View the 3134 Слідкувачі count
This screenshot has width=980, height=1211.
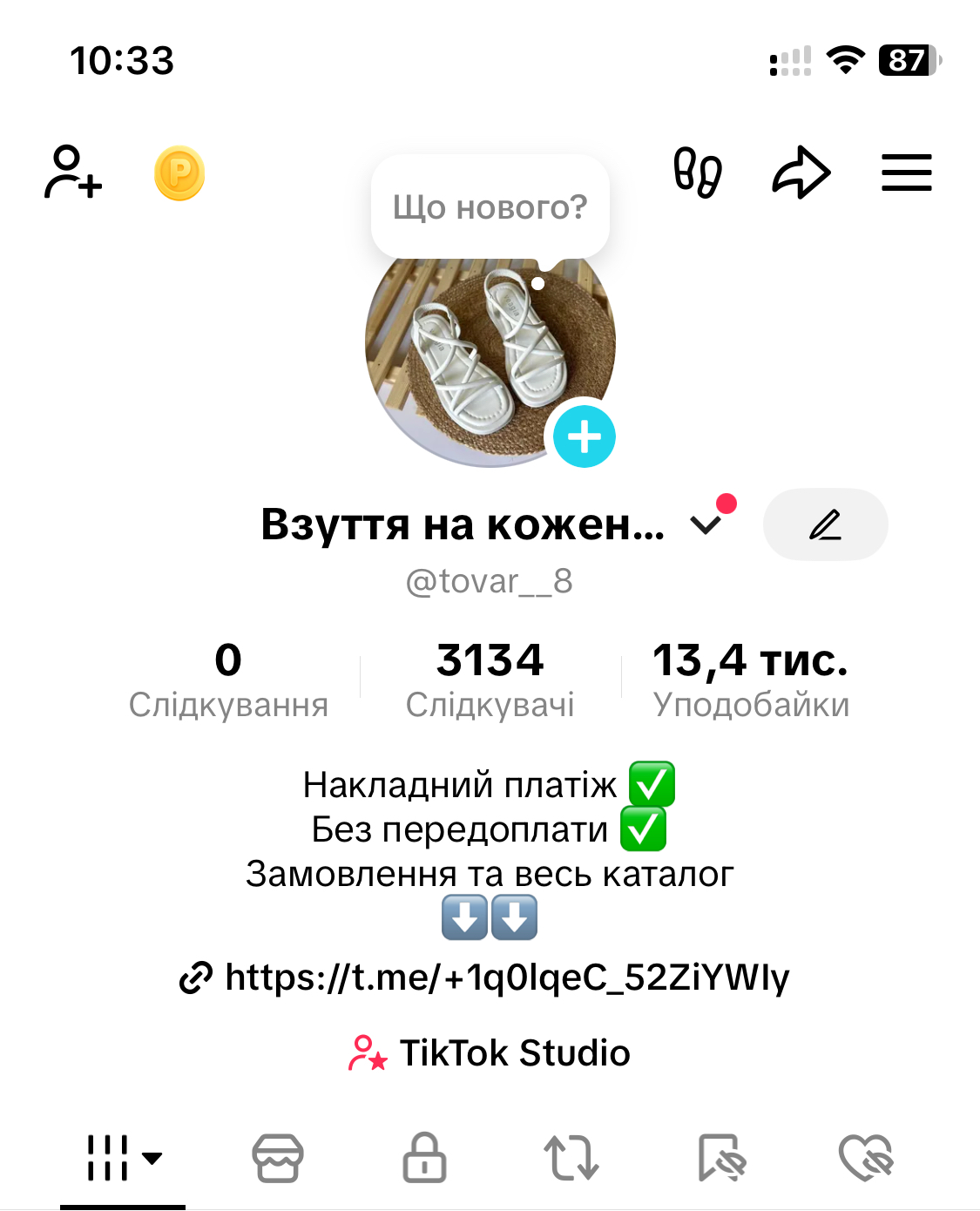point(490,680)
